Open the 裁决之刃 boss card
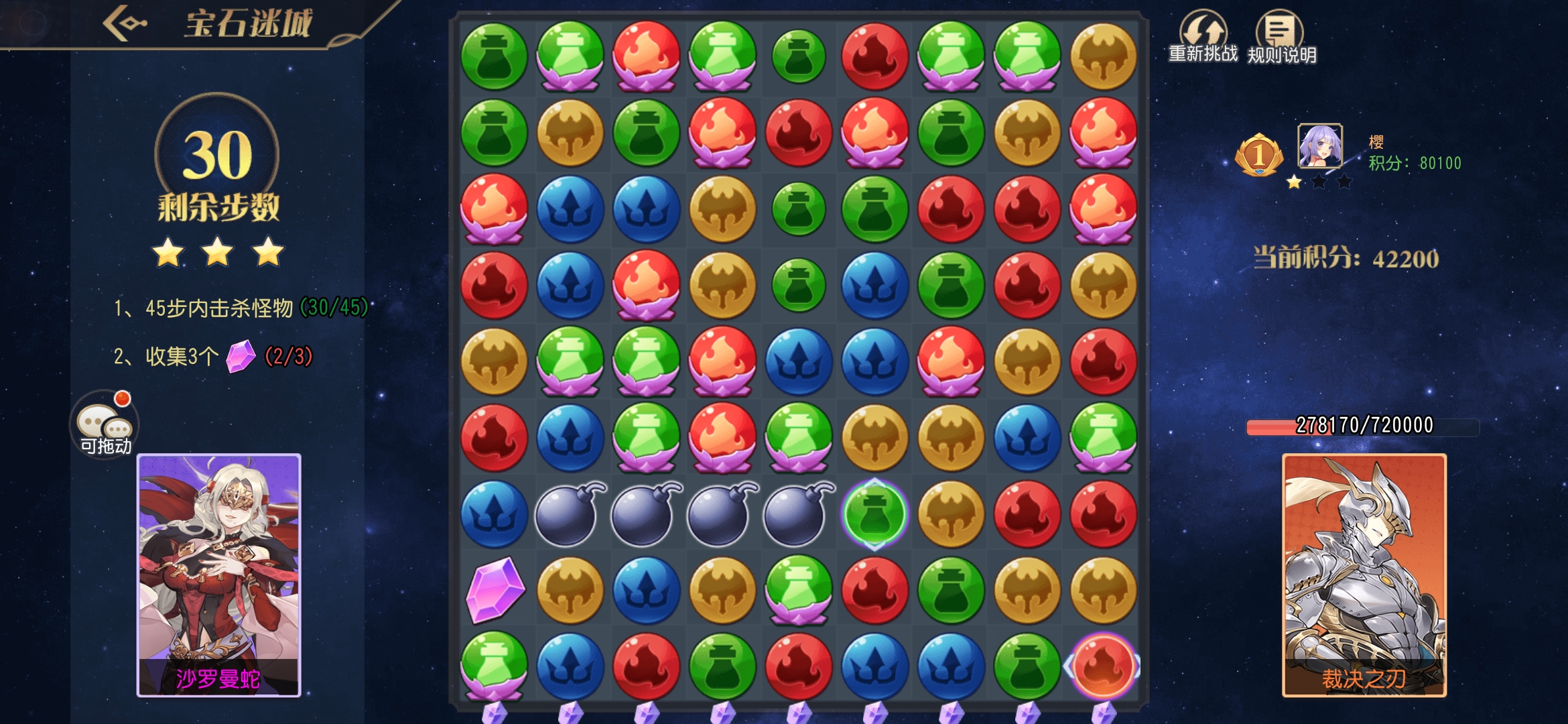 pos(1364,575)
